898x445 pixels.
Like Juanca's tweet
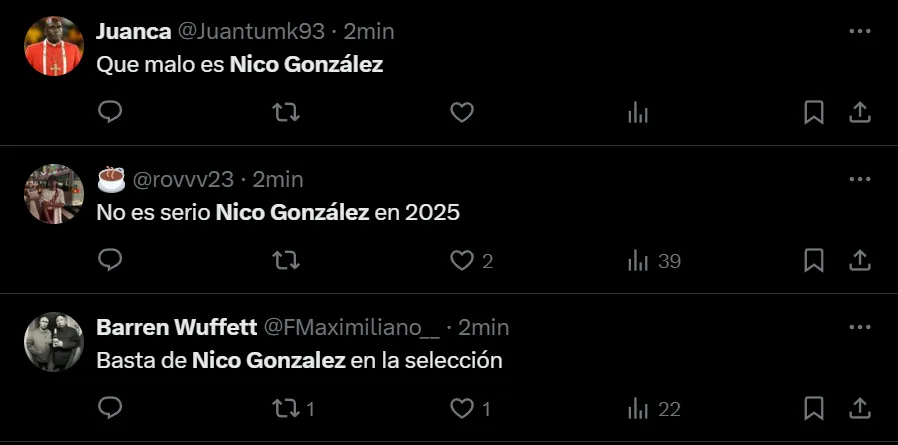click(461, 113)
